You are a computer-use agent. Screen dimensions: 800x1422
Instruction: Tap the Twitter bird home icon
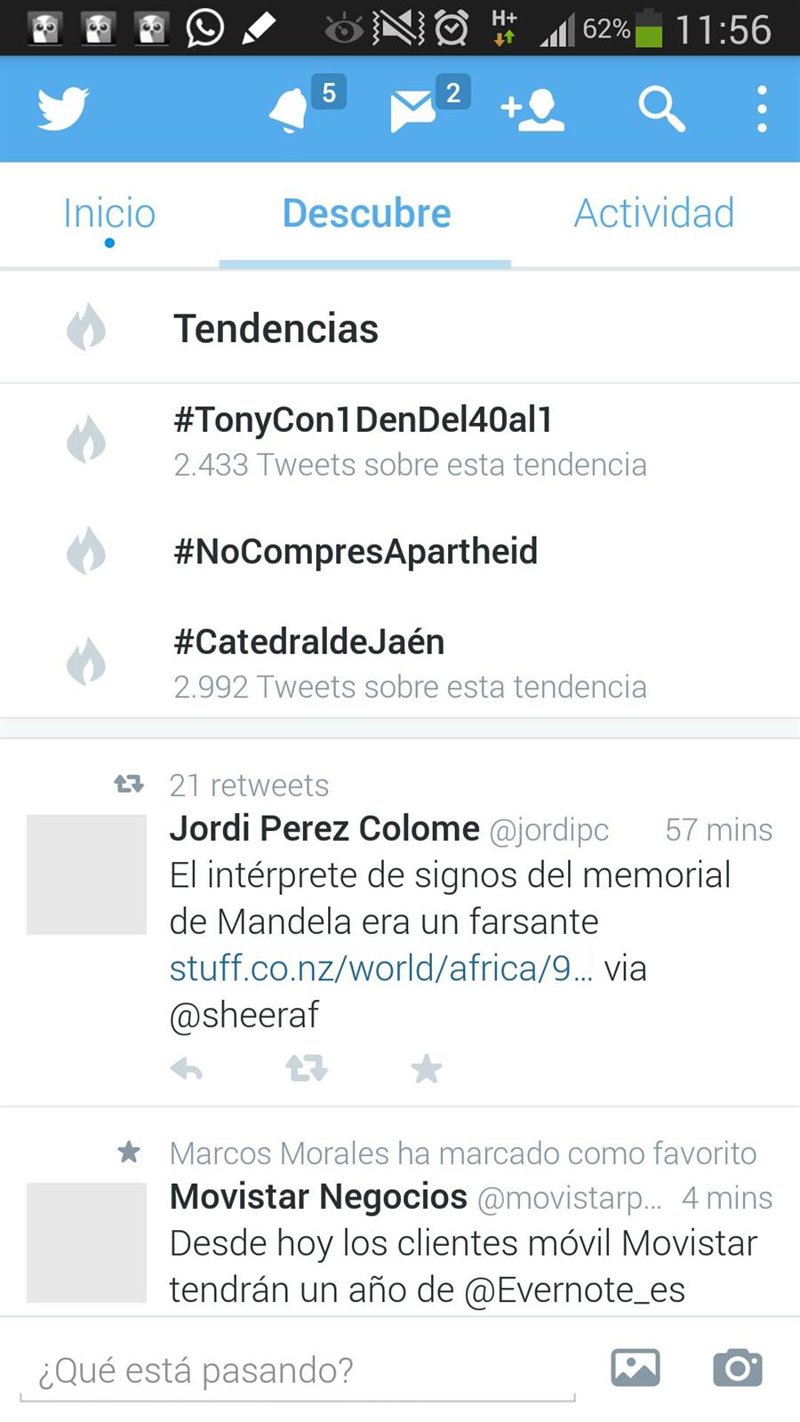(63, 109)
